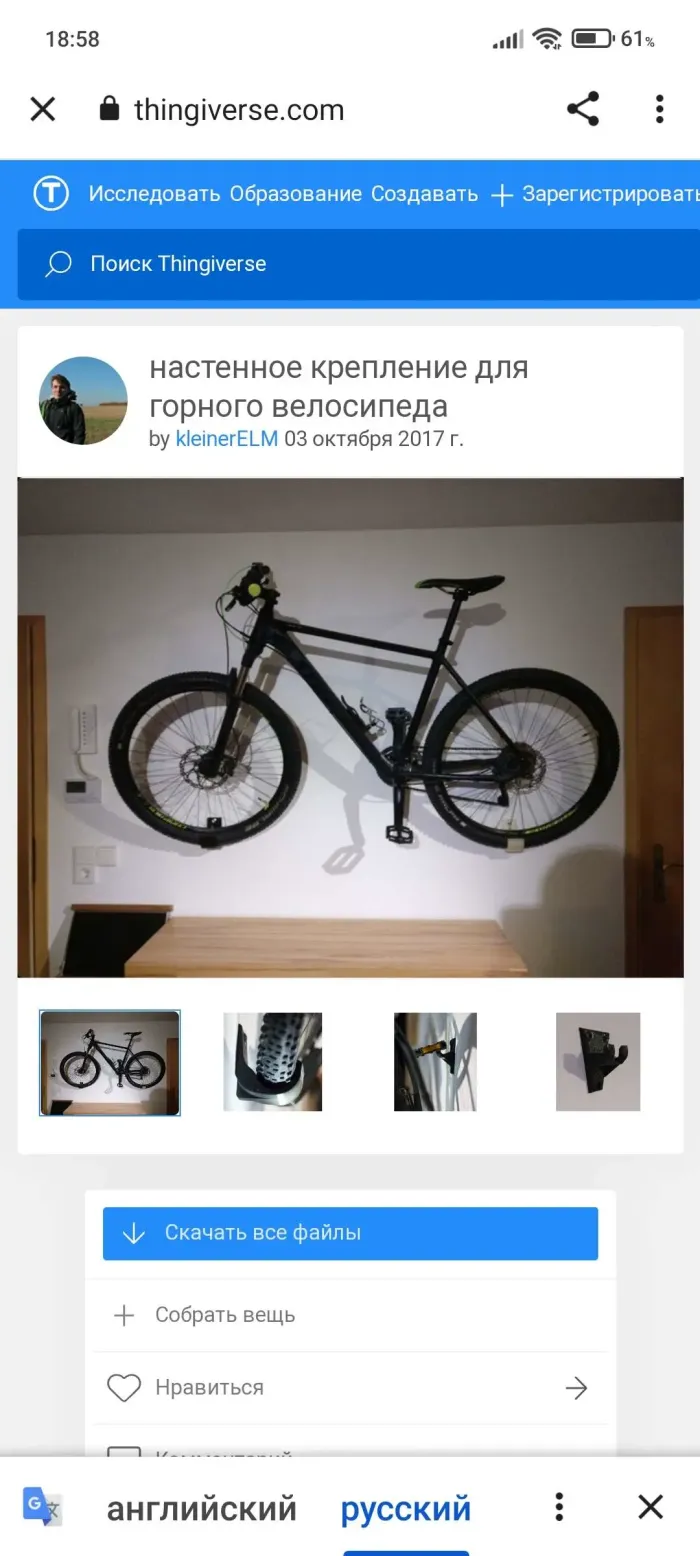View the author's avatar profile

(83, 401)
